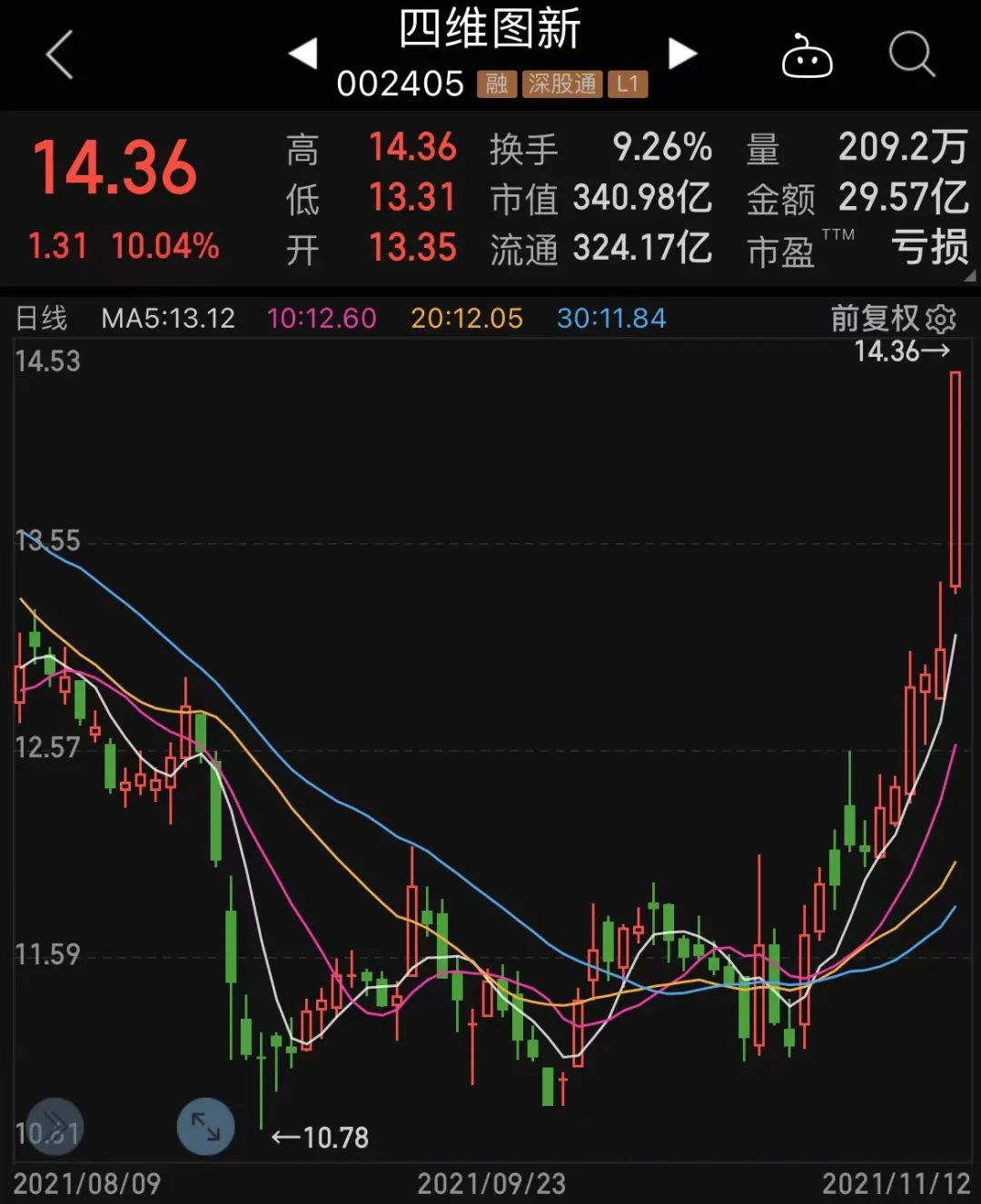Change the 日线 period selector
This screenshot has height=1204, width=981.
(42, 319)
